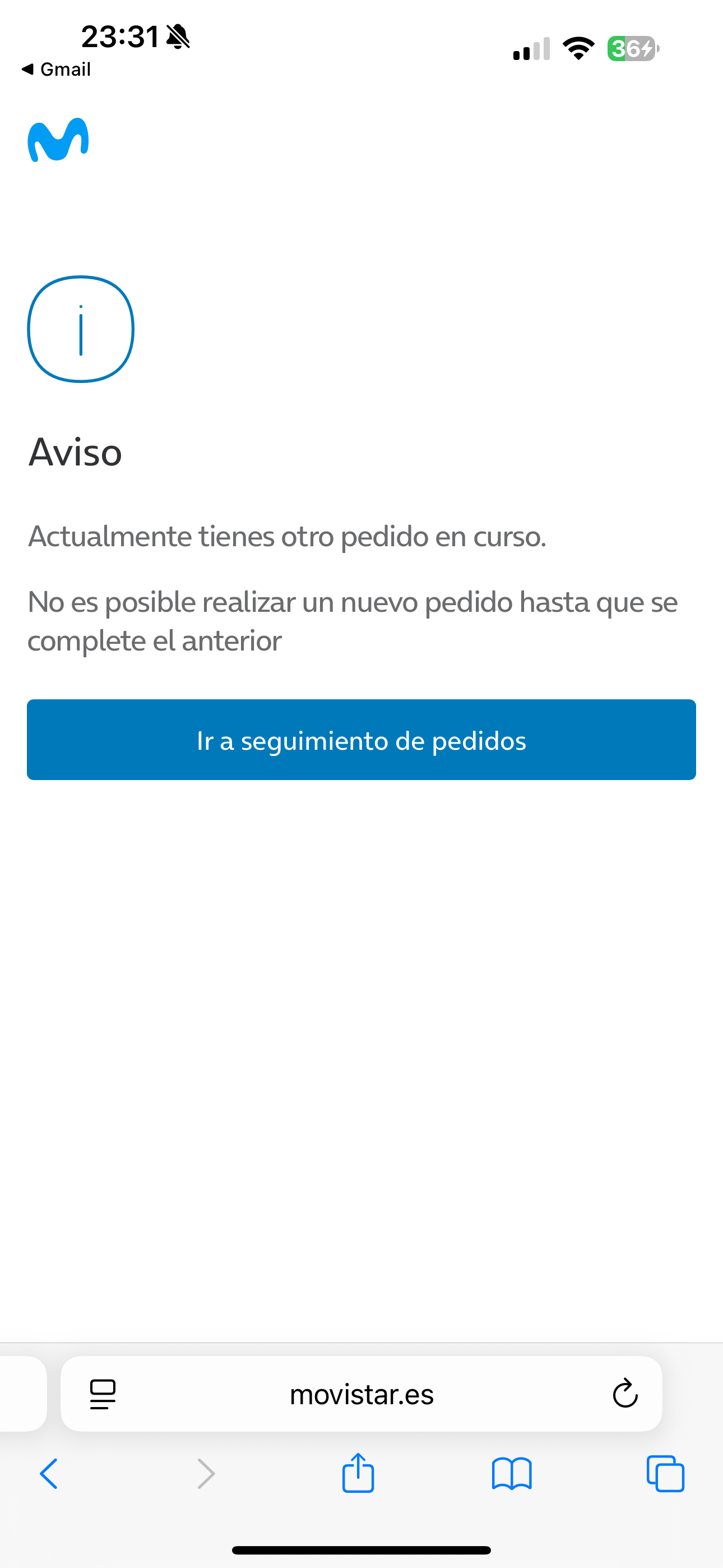
Task: Open Safari bookmarks
Action: point(512,1474)
